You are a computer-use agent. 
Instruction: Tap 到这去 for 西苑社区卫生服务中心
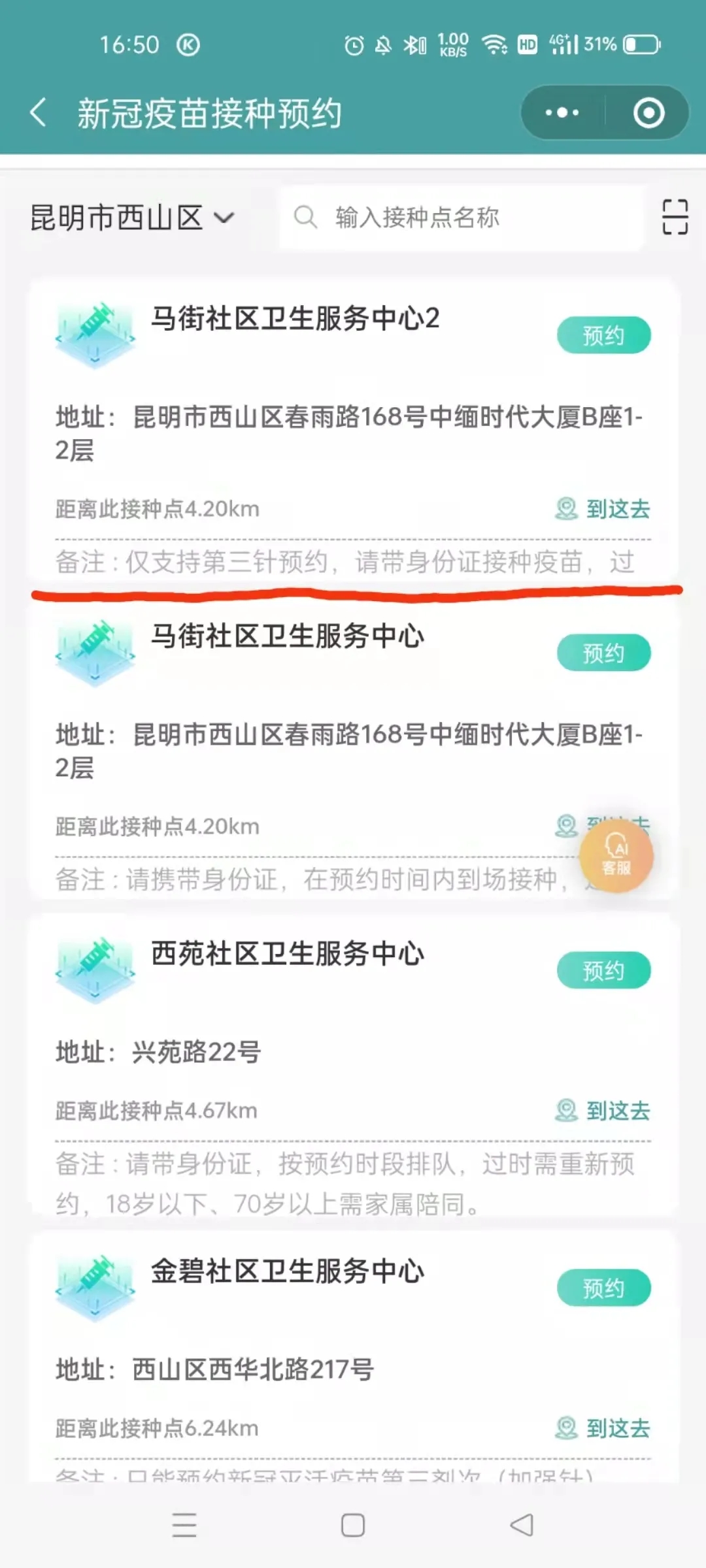click(x=603, y=1110)
